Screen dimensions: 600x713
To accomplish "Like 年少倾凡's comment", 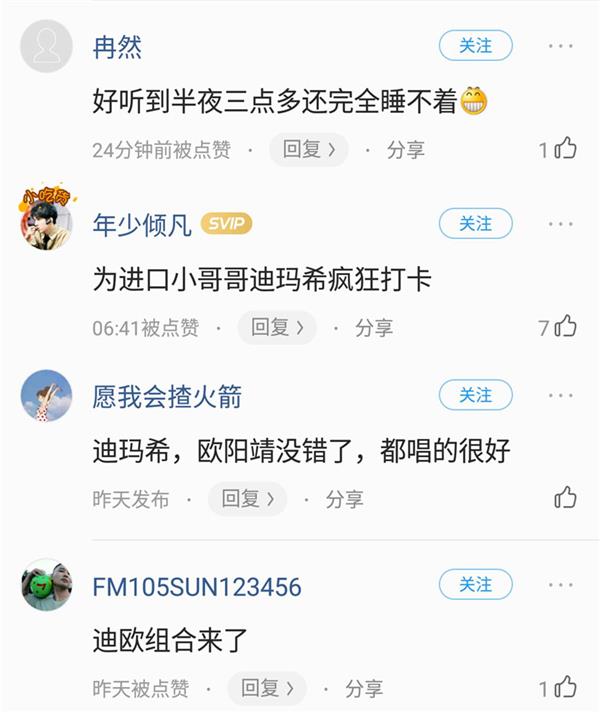I will (564, 326).
